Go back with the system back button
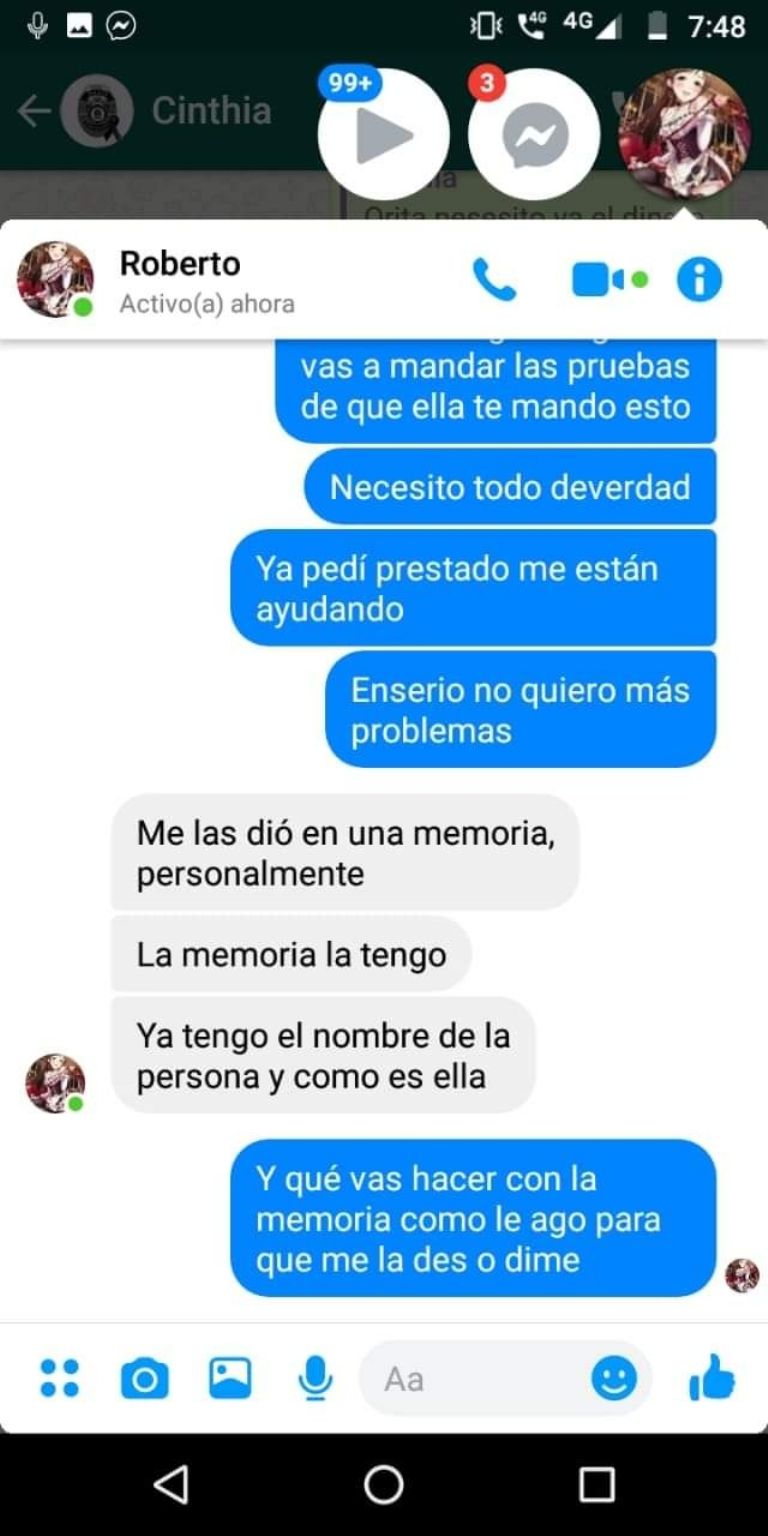Viewport: 768px width, 1536px height. point(171,1484)
